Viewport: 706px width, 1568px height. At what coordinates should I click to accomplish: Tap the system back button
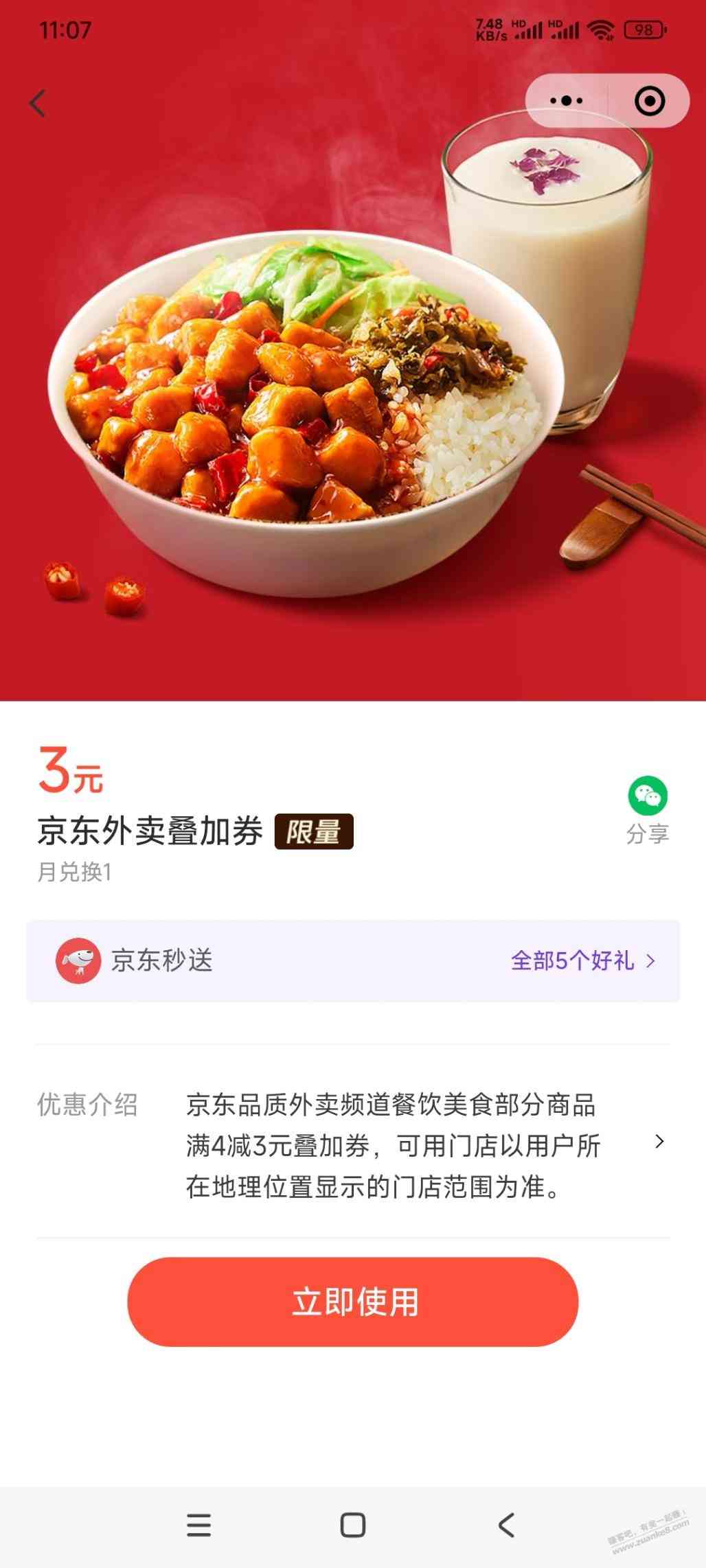pos(507,1525)
